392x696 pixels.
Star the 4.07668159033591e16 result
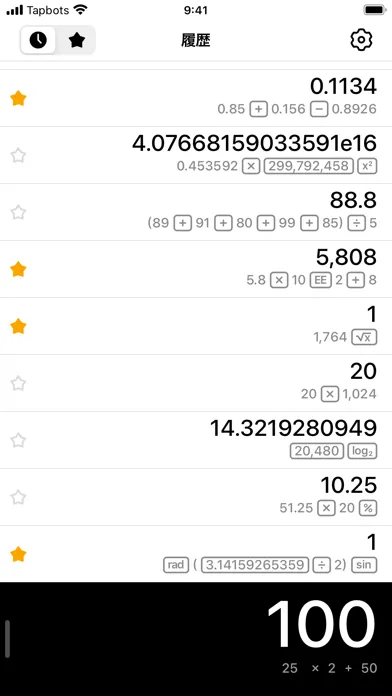(18, 155)
